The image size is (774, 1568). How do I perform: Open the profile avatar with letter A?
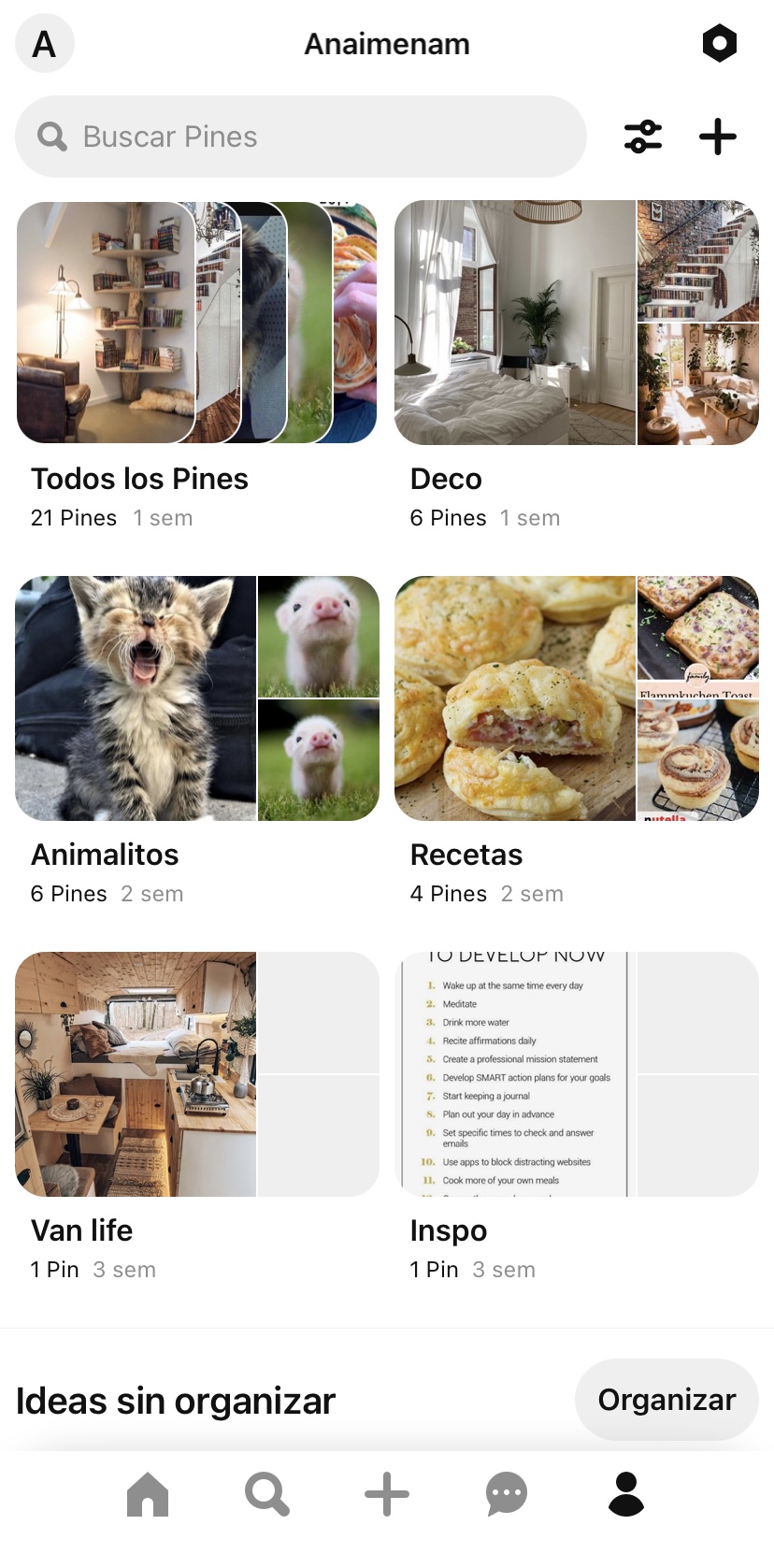[x=44, y=44]
